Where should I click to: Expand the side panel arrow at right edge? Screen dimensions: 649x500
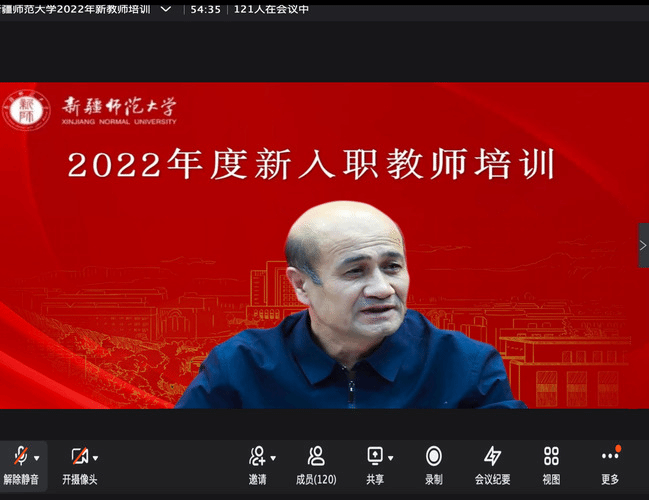[x=643, y=245]
